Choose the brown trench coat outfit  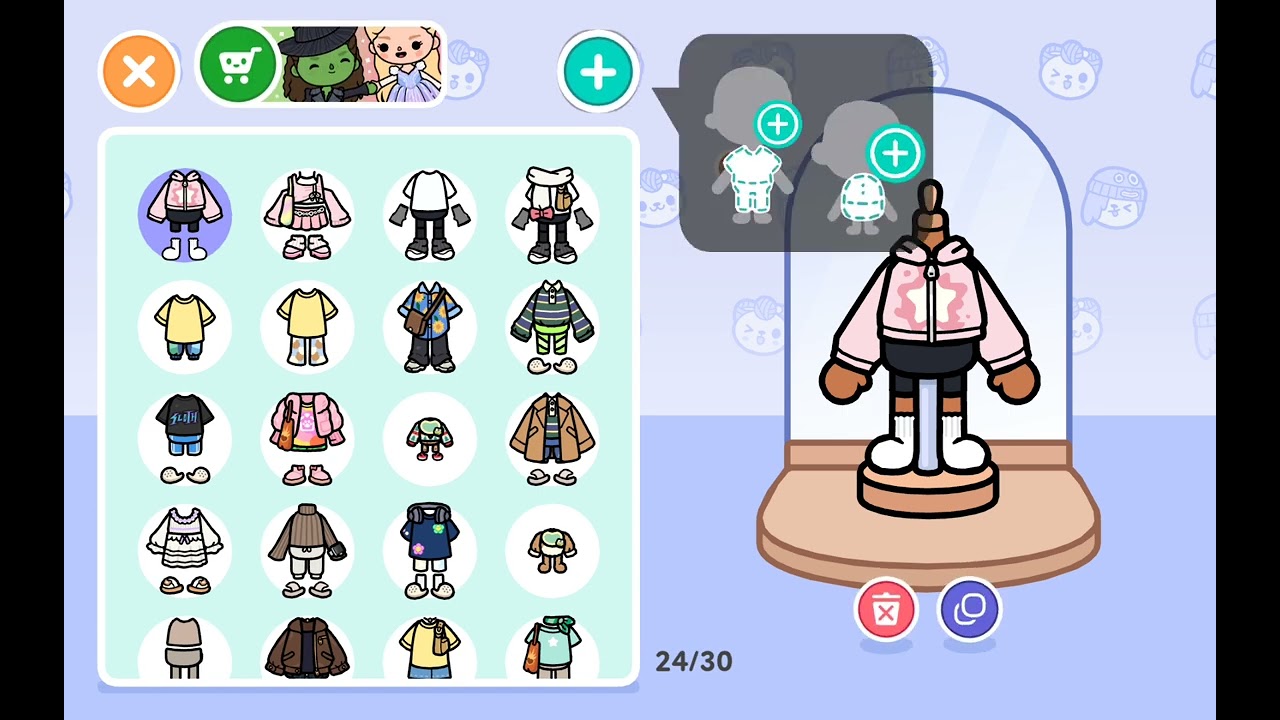[x=552, y=439]
